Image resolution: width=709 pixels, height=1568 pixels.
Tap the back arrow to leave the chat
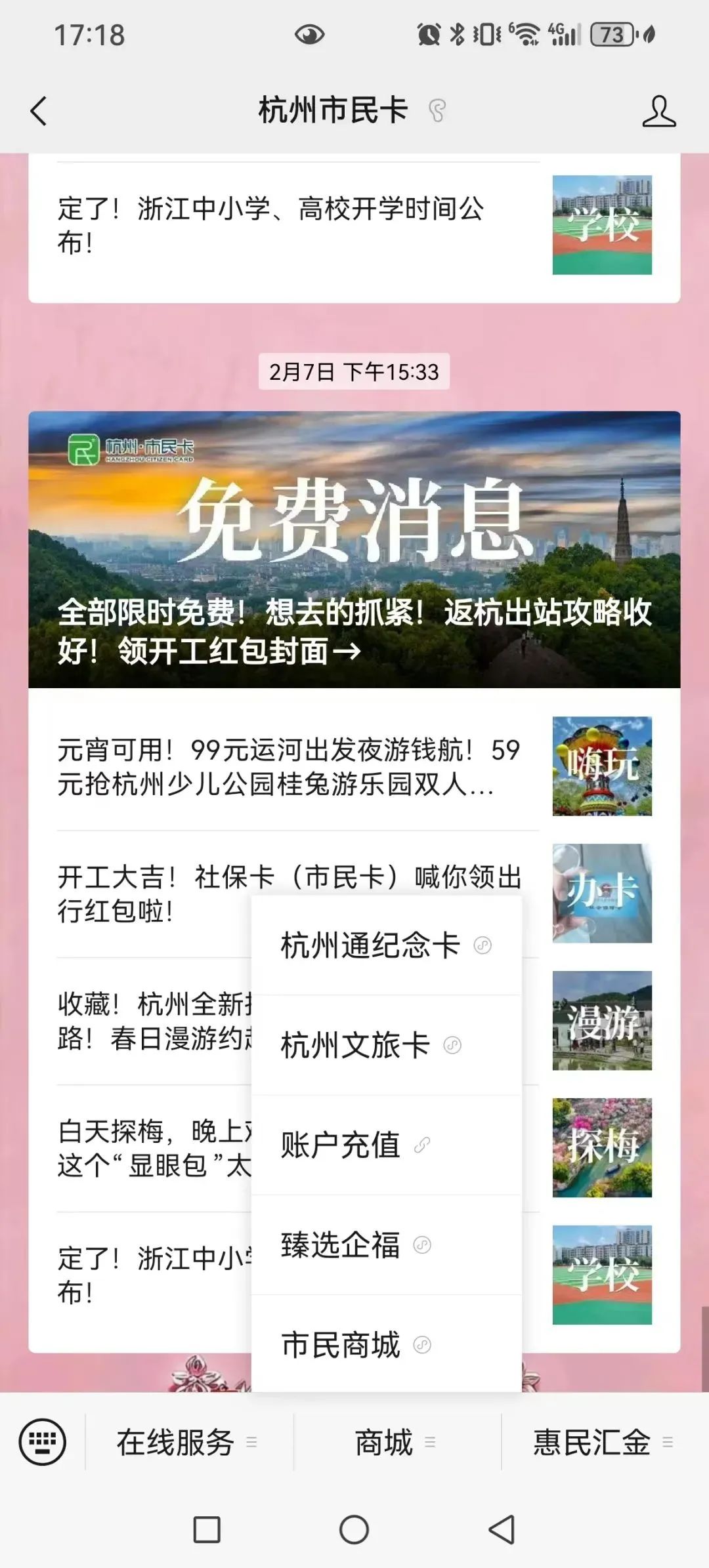pos(38,110)
